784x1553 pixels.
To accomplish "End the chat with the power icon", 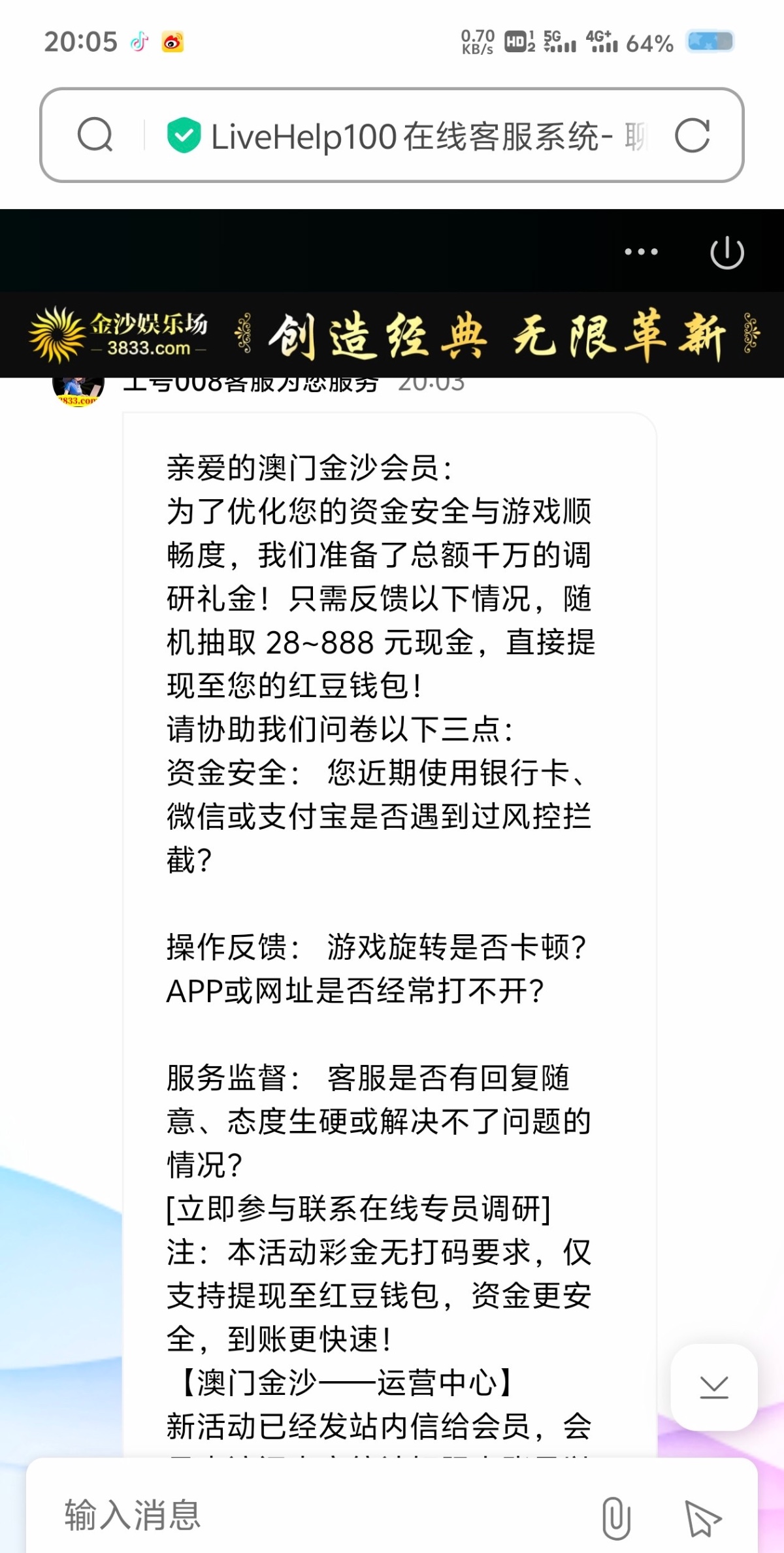I will click(727, 252).
